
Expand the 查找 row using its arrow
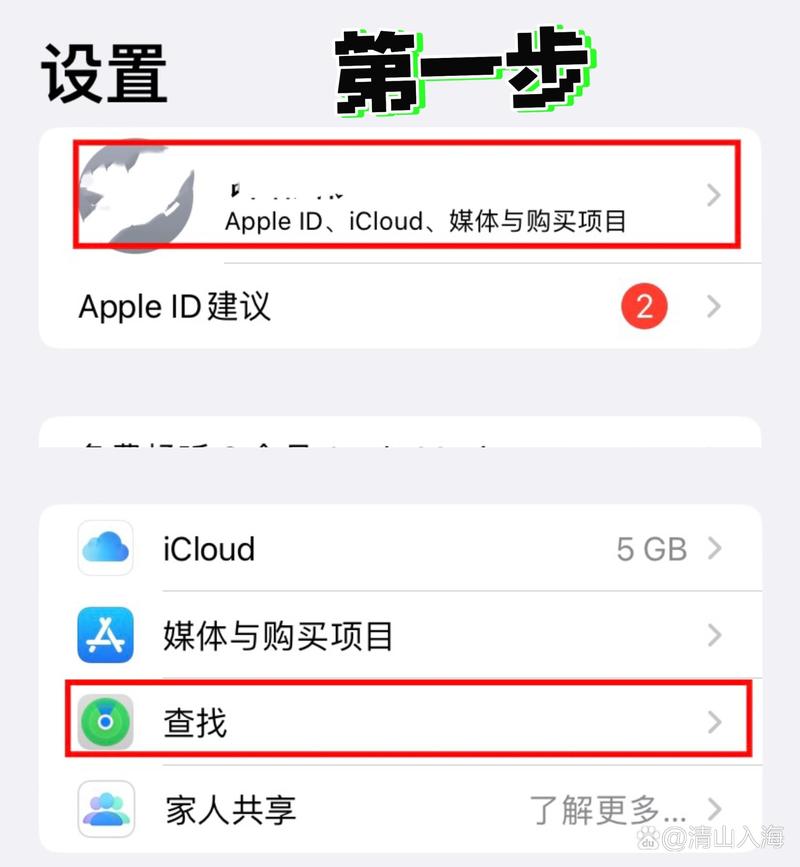[714, 722]
